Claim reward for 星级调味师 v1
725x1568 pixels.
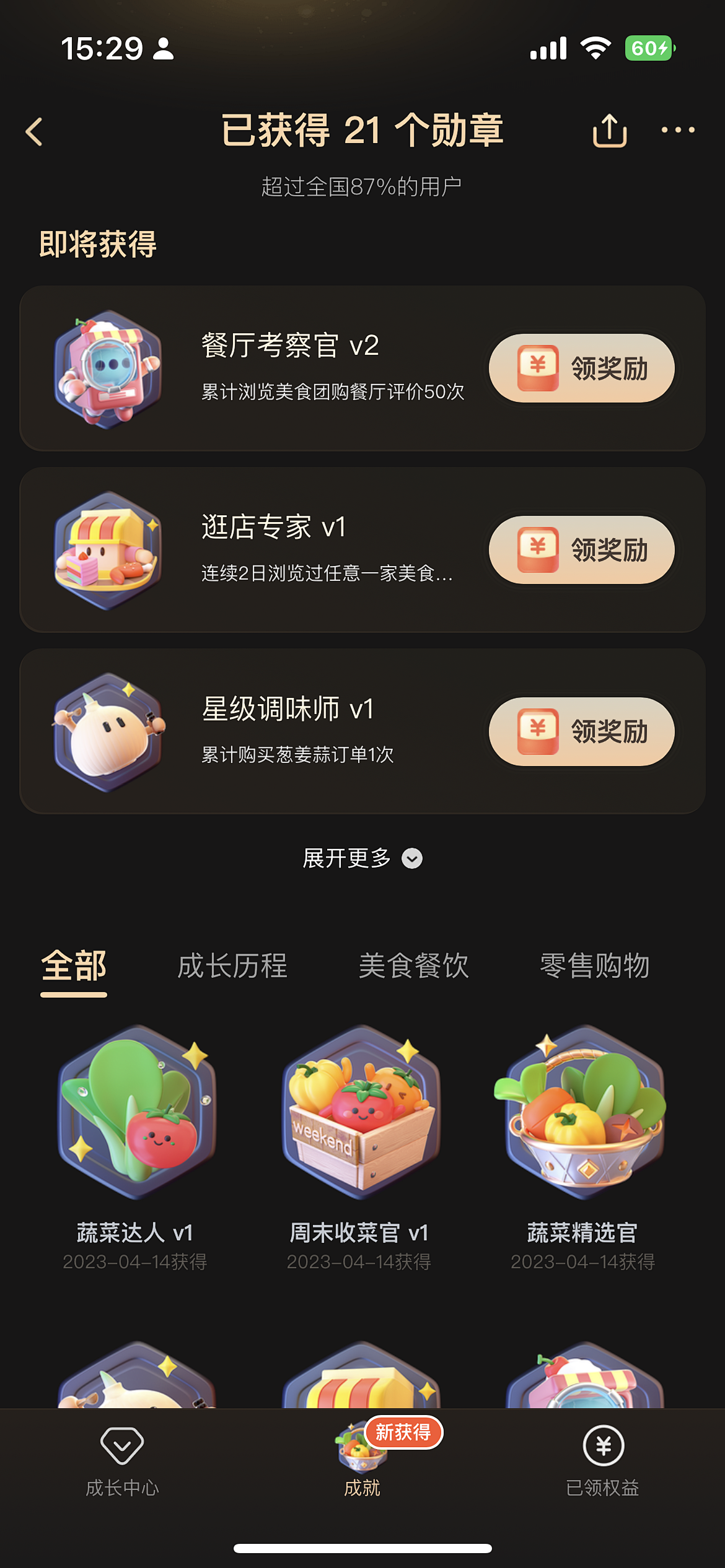581,731
